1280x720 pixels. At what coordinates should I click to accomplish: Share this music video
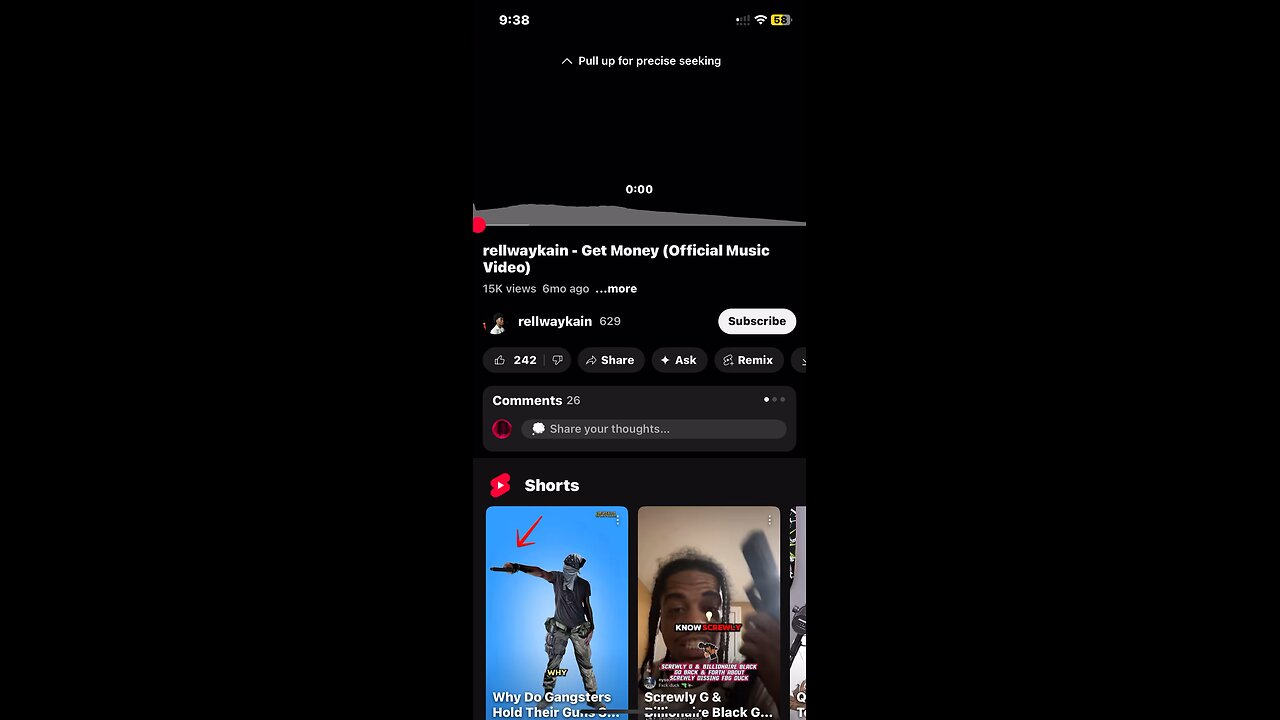(610, 360)
